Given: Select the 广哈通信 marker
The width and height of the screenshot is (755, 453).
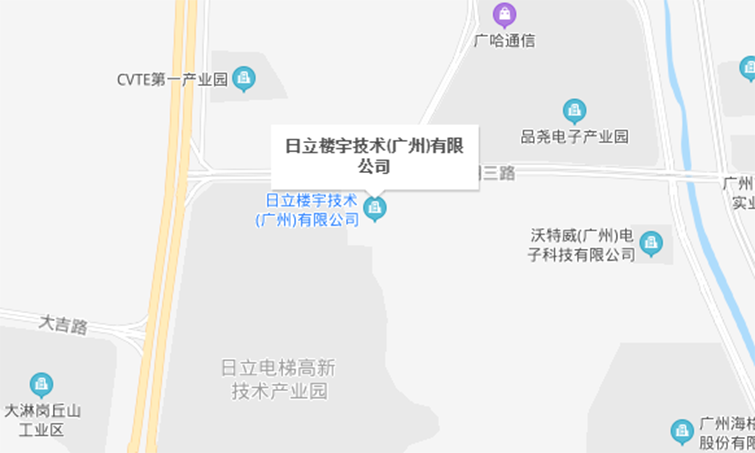Looking at the screenshot, I should tap(505, 15).
